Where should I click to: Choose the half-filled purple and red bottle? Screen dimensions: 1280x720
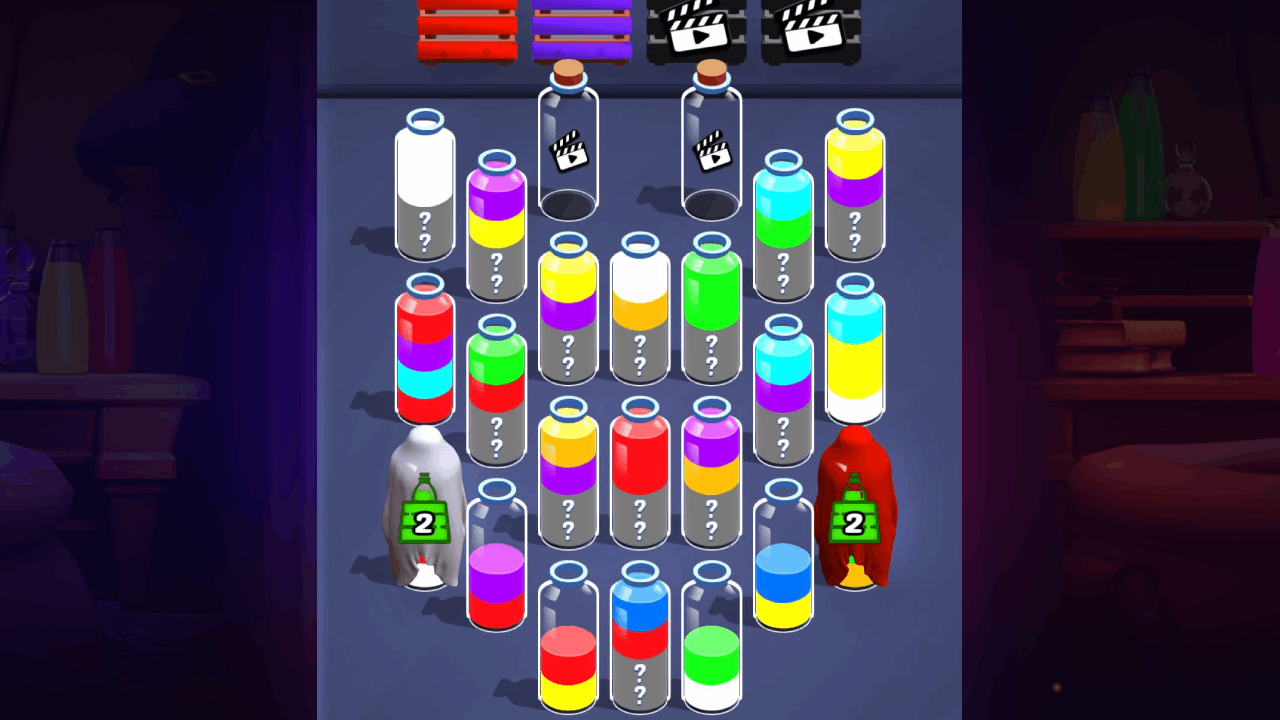coord(497,560)
